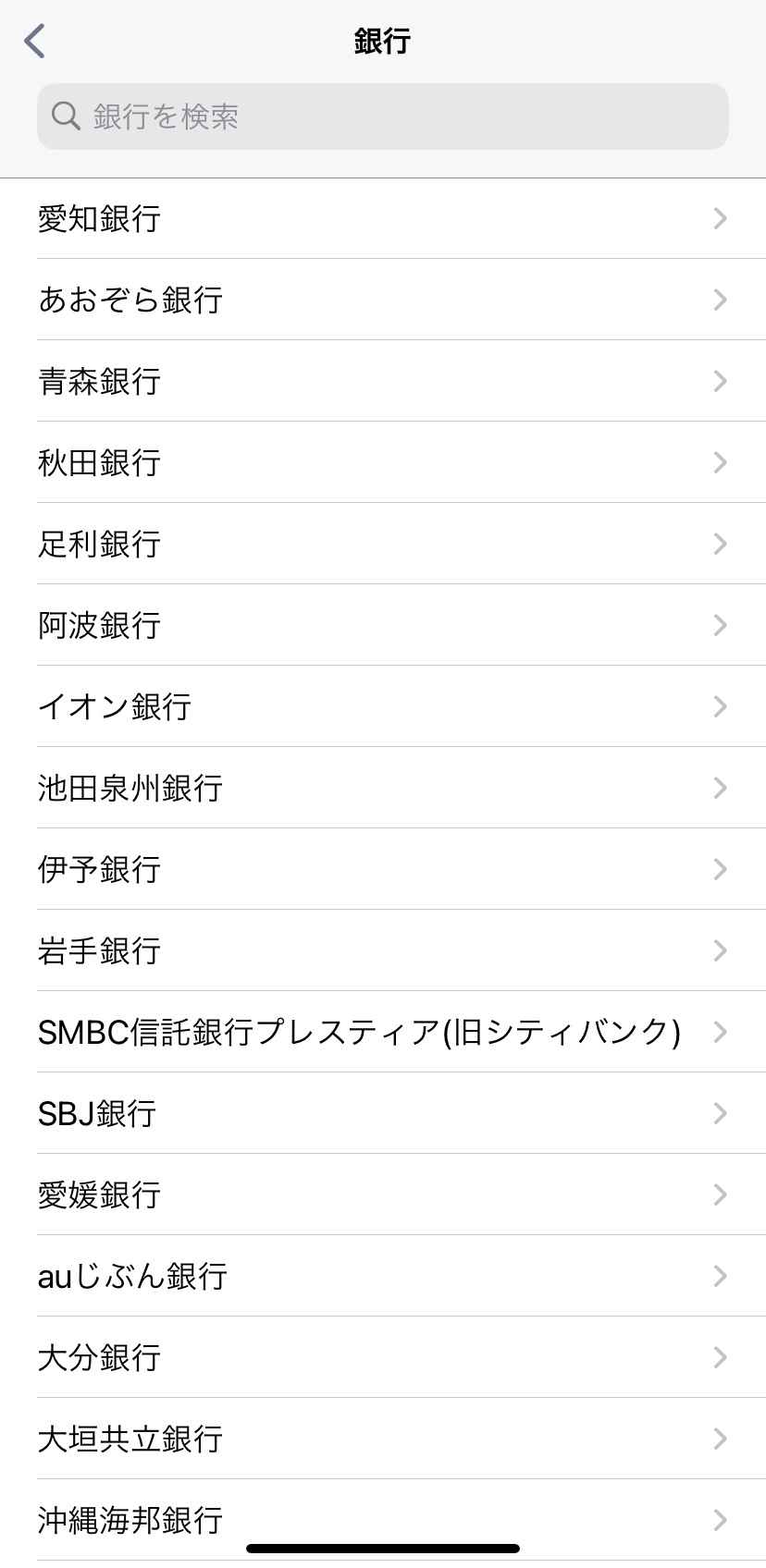
Task: Select SBJ銀行
Action: (383, 1113)
